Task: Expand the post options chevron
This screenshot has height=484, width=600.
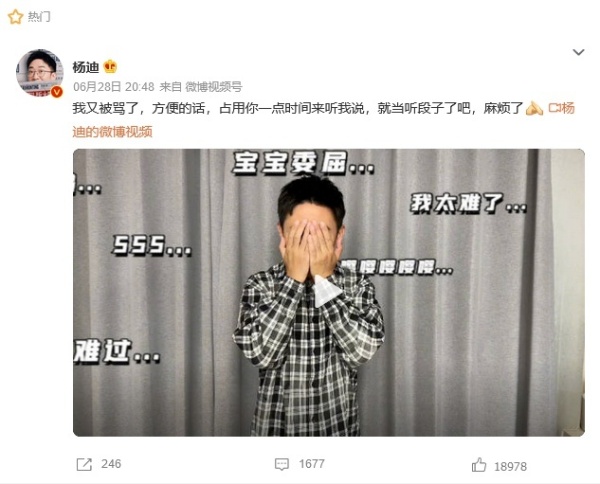Action: [x=578, y=52]
